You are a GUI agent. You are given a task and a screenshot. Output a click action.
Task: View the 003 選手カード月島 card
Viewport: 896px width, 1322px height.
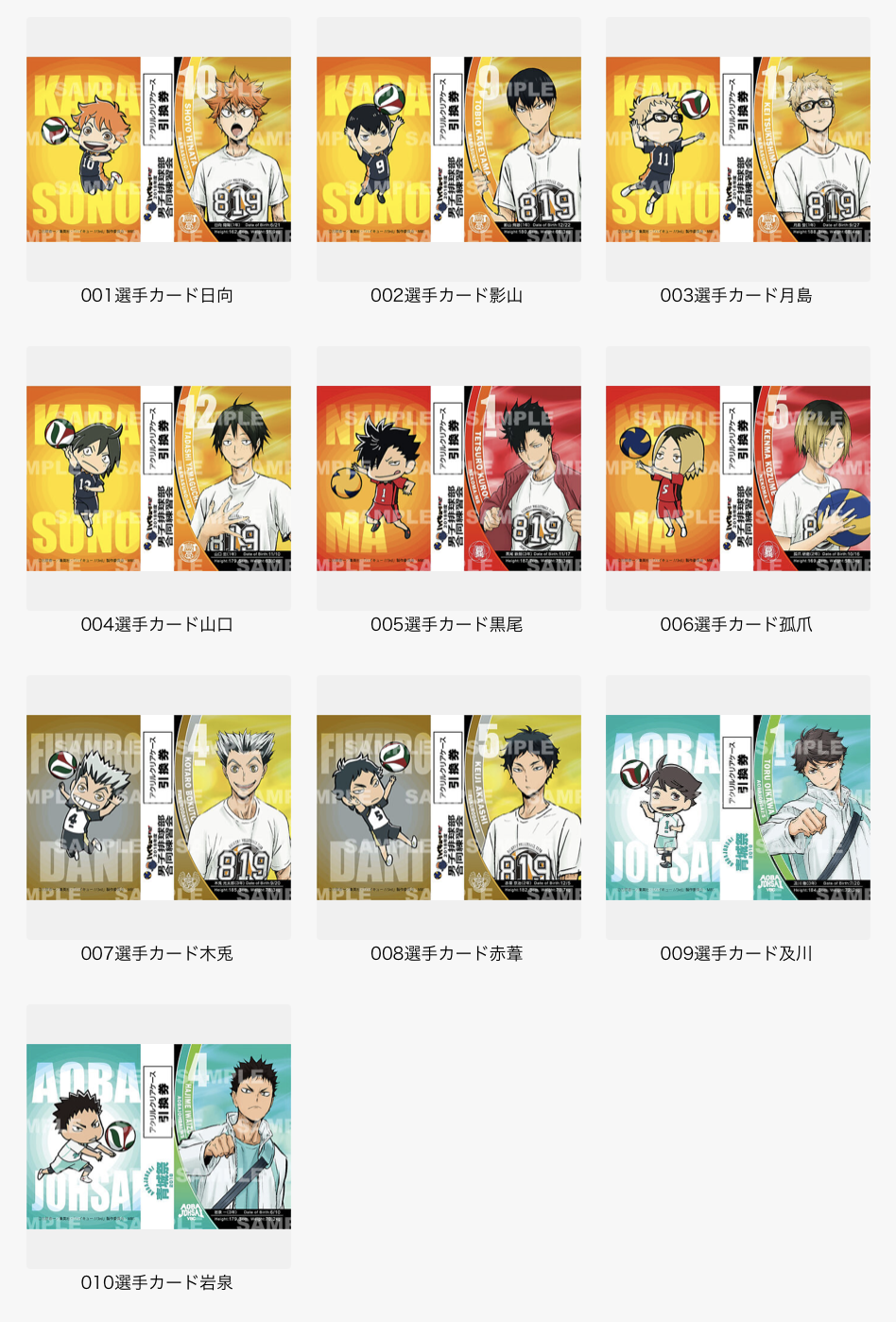pyautogui.click(x=737, y=149)
